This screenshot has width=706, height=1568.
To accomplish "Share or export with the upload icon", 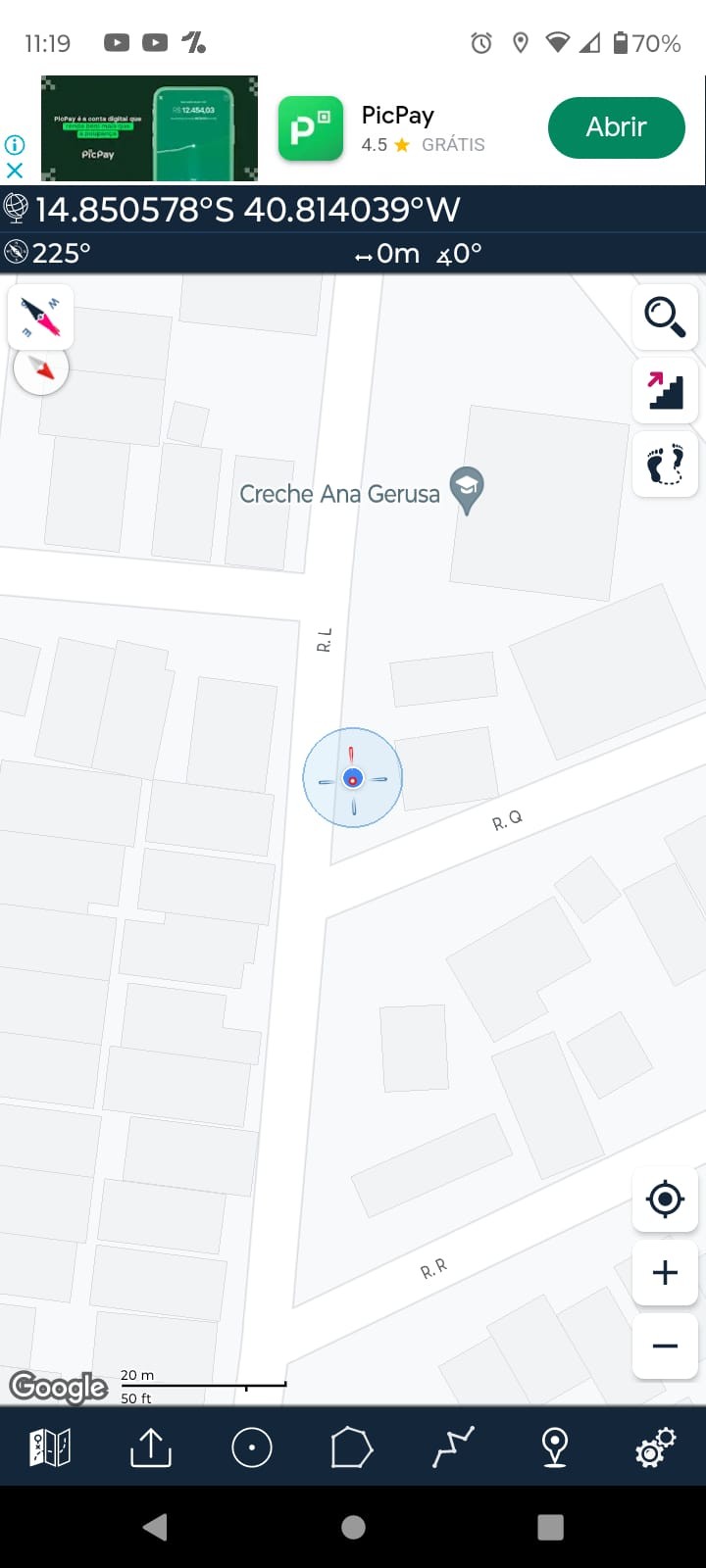I will tap(151, 1447).
